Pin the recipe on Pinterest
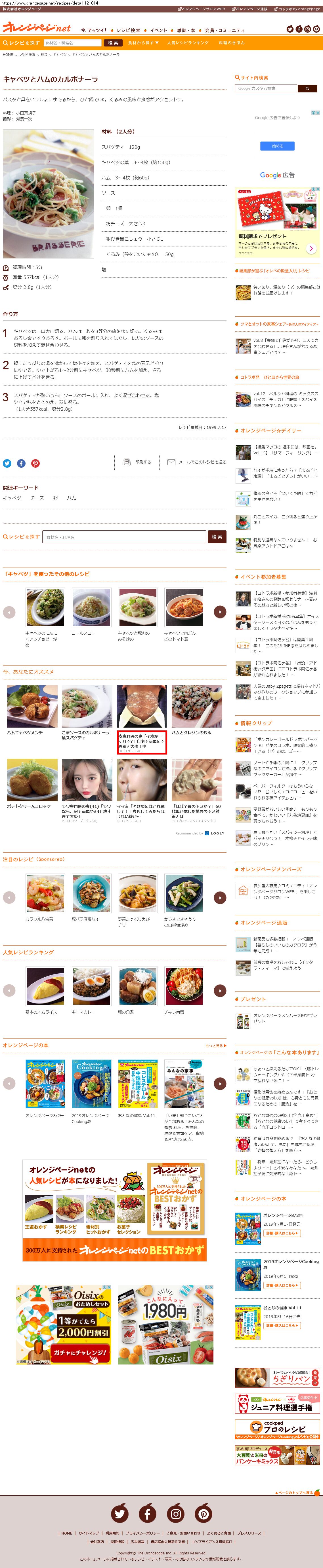323x1568 pixels. 35,463
